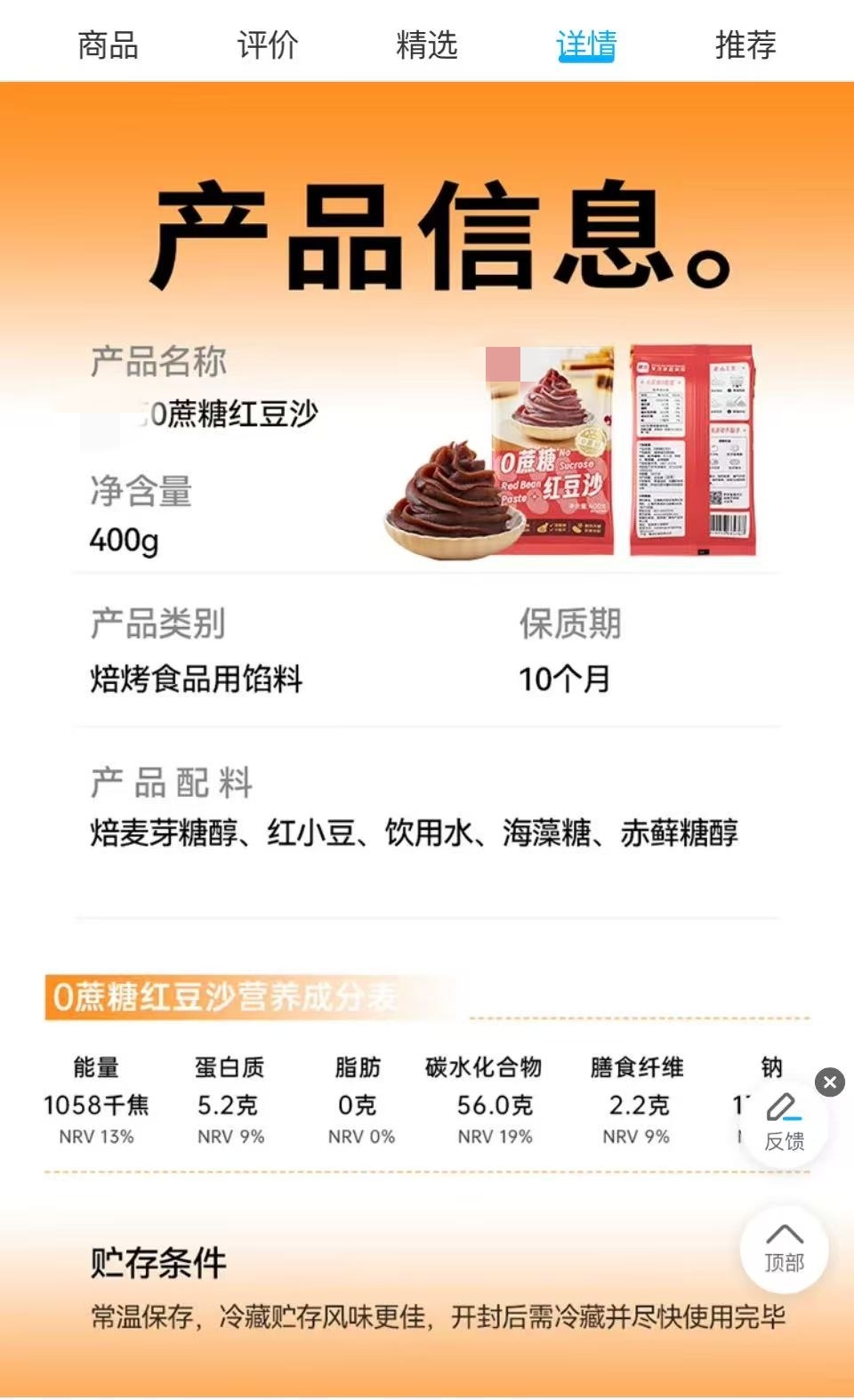Select the 详情 tab

click(x=586, y=44)
